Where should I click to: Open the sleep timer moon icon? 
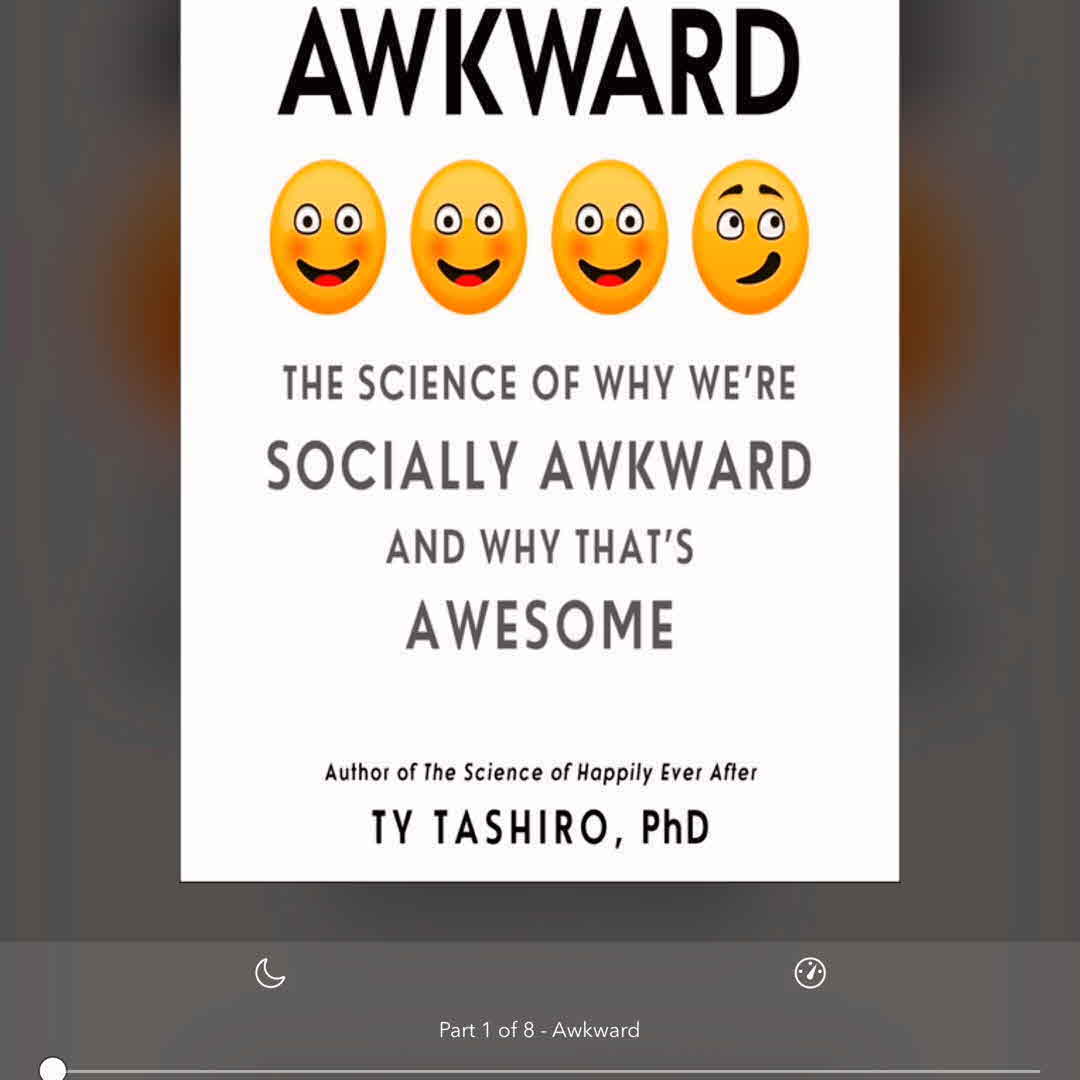tap(270, 972)
